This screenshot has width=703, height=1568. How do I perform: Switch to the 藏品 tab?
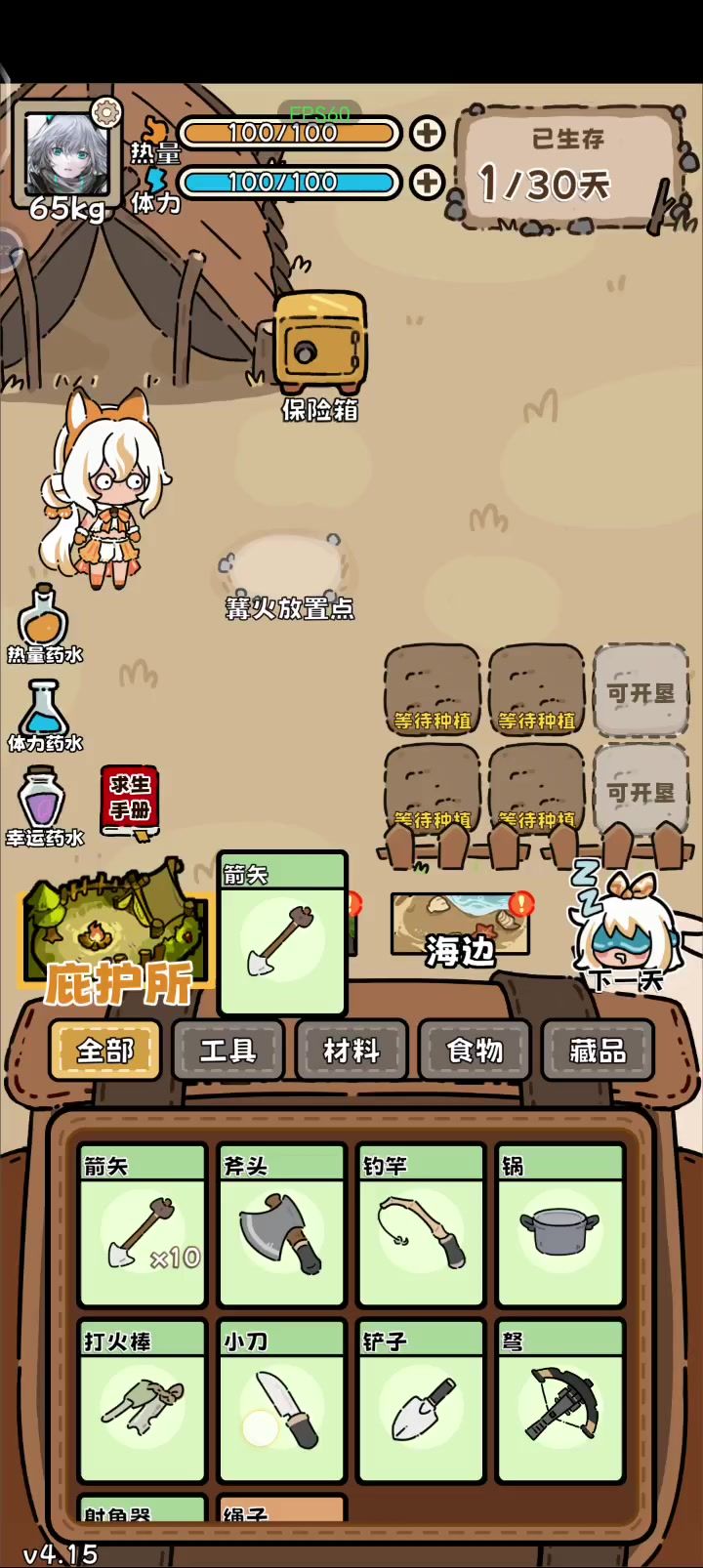pyautogui.click(x=598, y=1050)
